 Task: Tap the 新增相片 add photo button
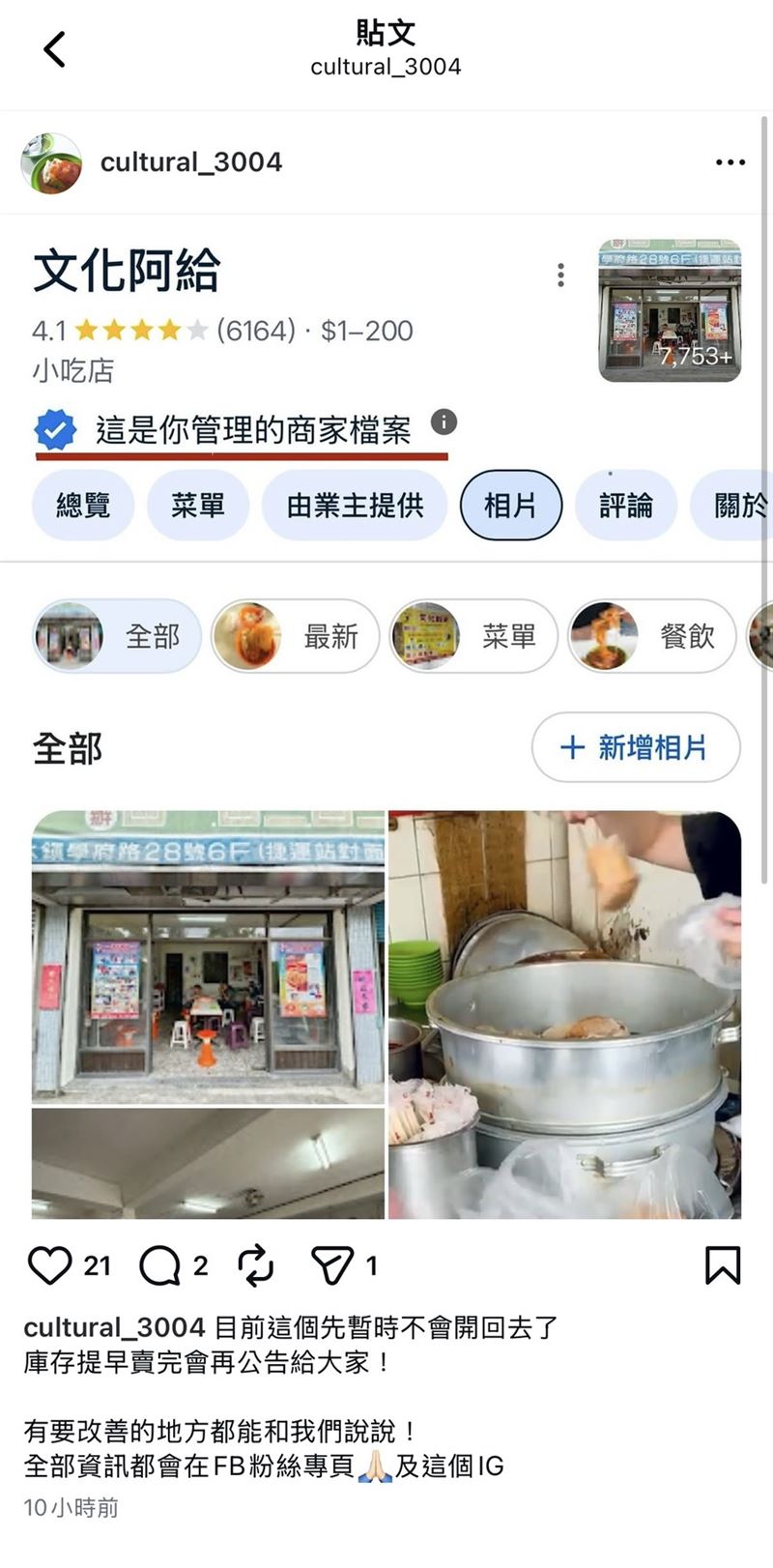click(x=635, y=746)
